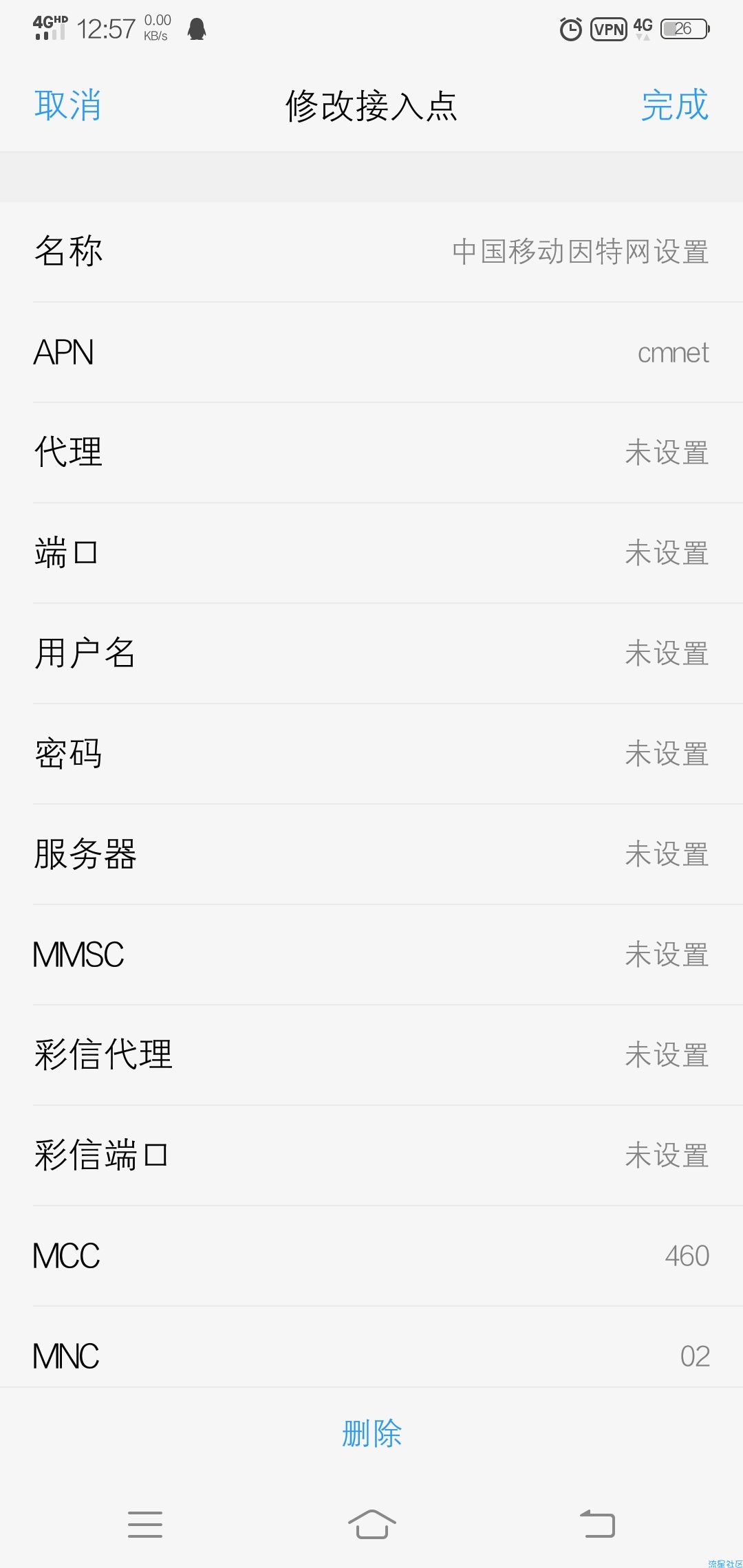743x1568 pixels.
Task: Open the 代理 setting row
Action: pyautogui.click(x=371, y=453)
